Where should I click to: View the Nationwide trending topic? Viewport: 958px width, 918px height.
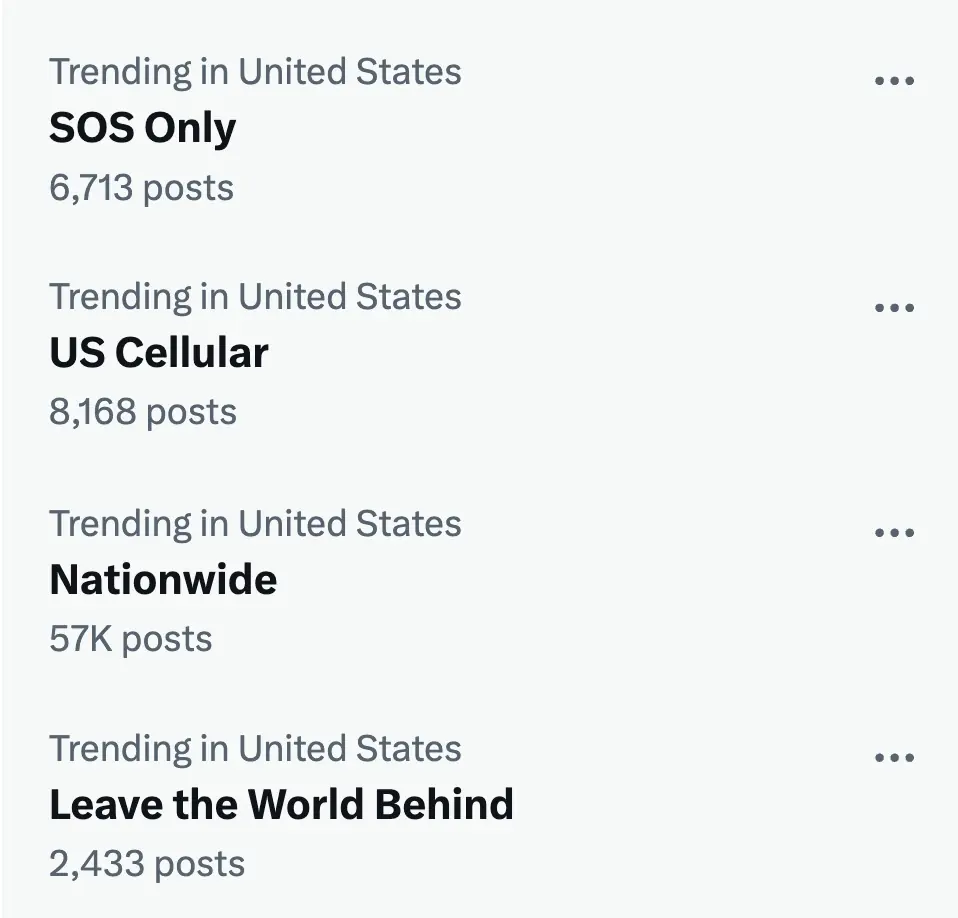(163, 580)
